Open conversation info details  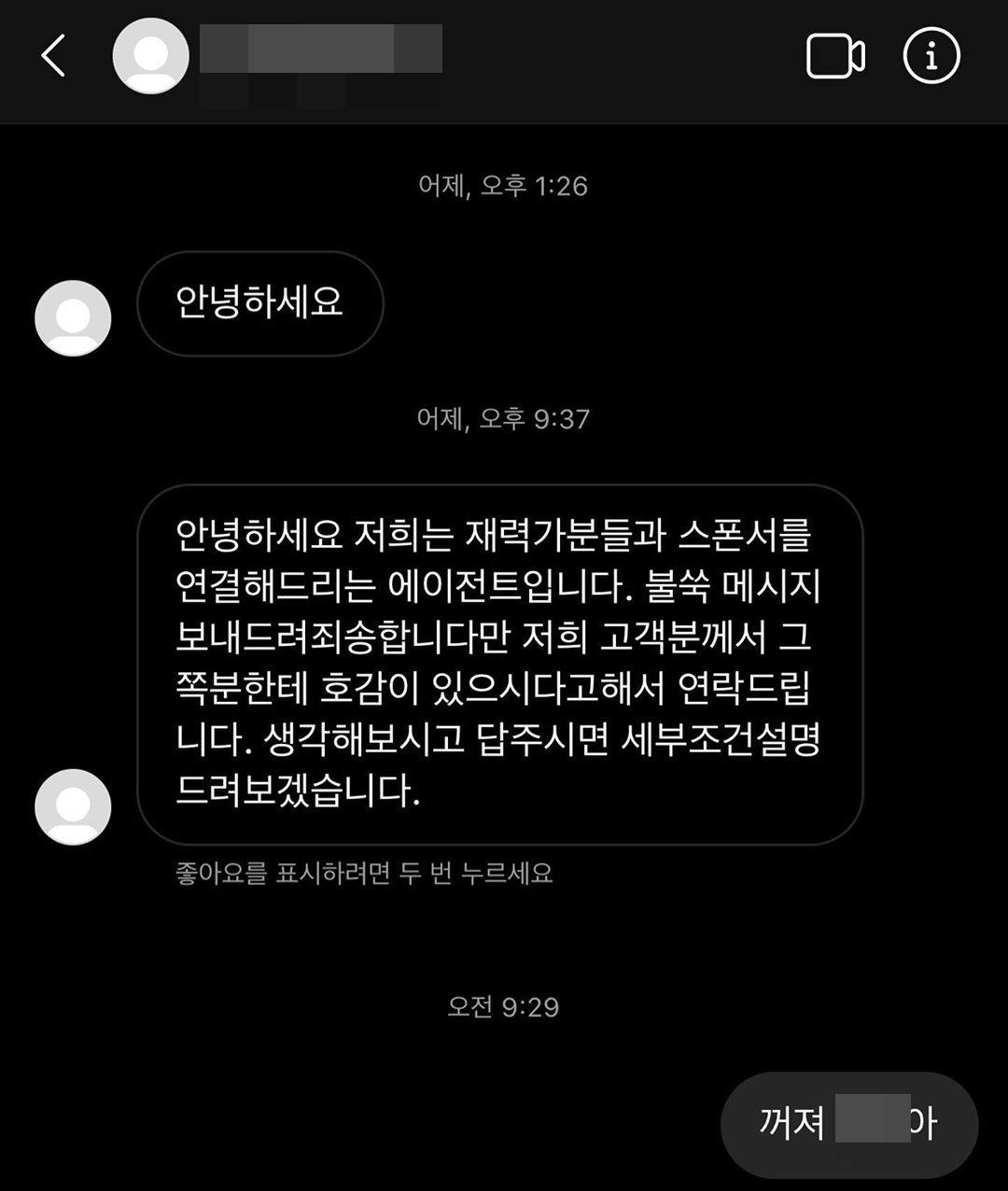point(931,56)
